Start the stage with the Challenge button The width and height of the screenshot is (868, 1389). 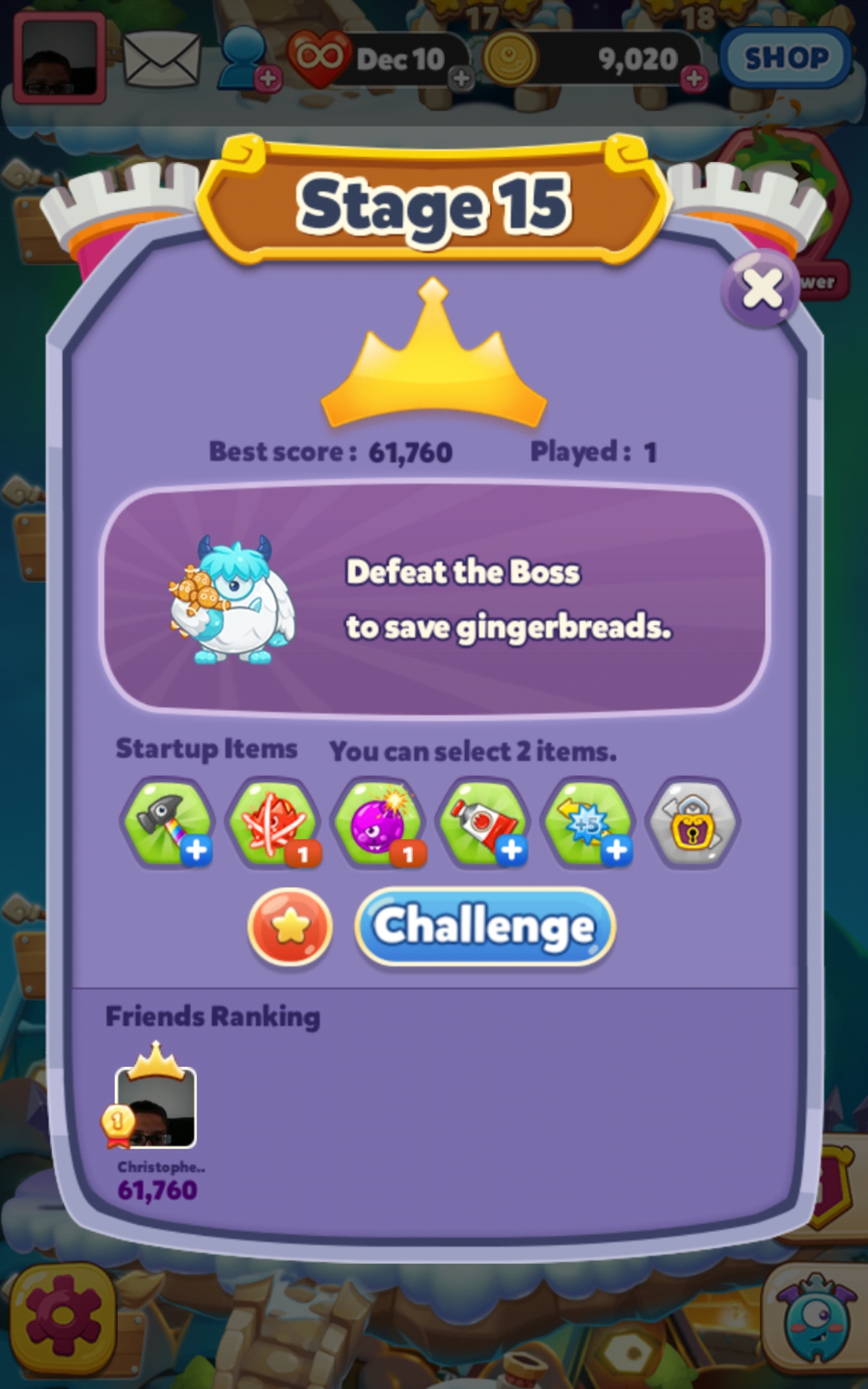coord(485,927)
